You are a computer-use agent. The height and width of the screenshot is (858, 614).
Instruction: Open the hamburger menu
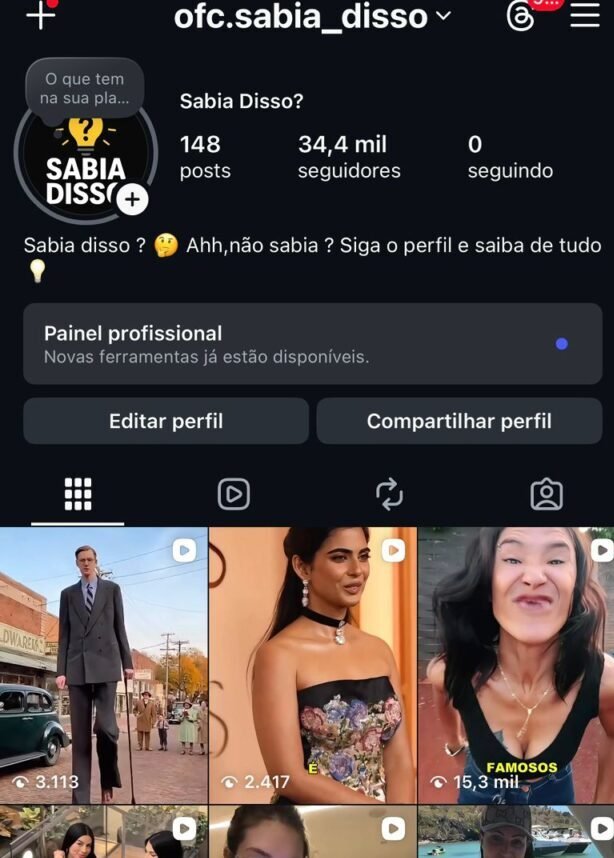(x=585, y=16)
